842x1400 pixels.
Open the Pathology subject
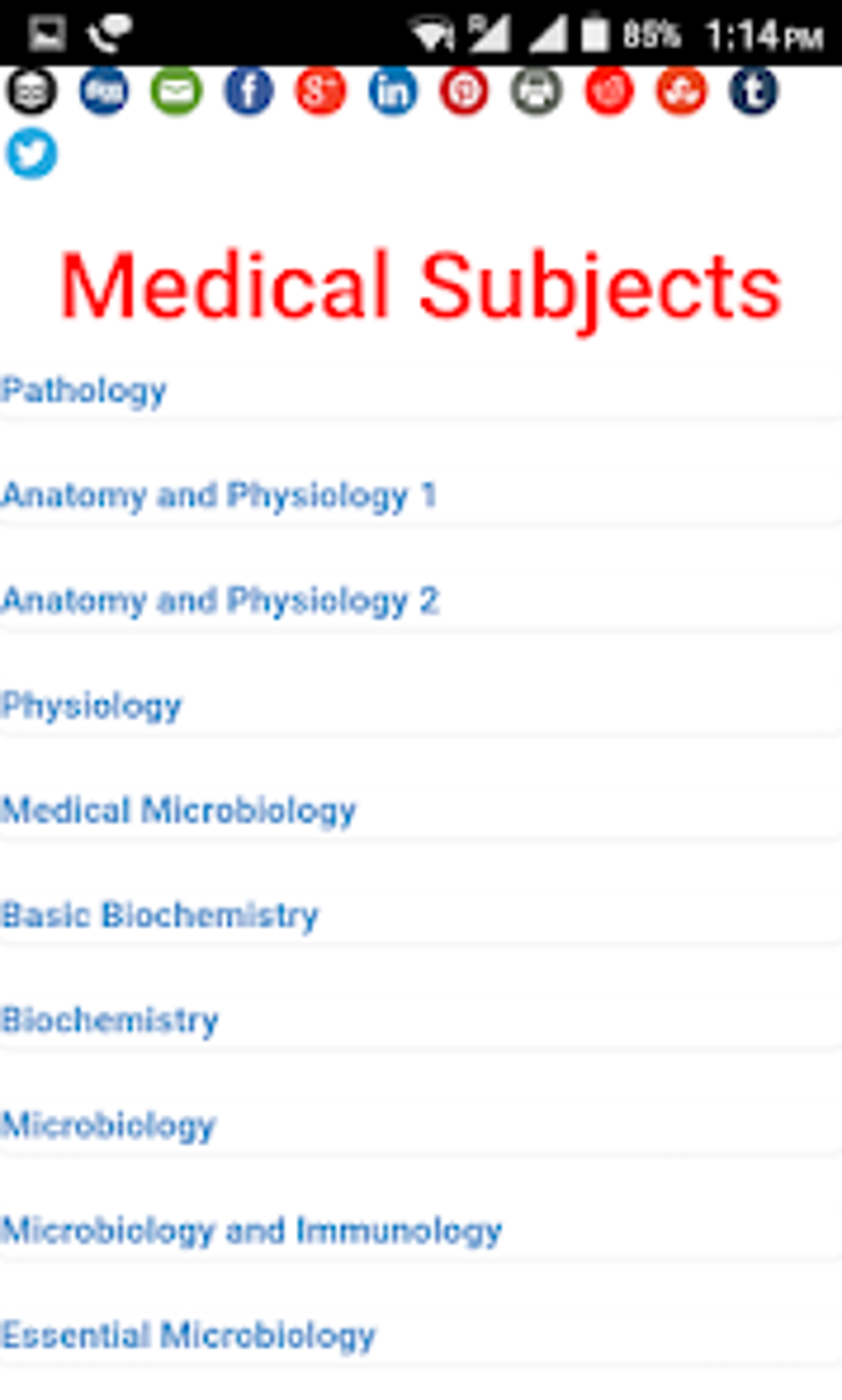[84, 390]
